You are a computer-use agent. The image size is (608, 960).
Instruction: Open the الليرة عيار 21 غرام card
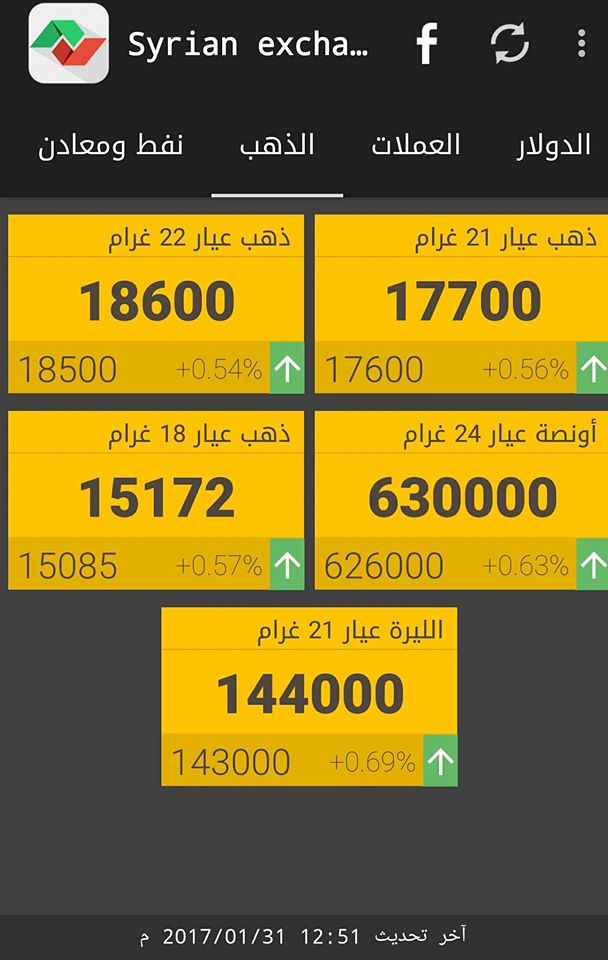pyautogui.click(x=309, y=696)
